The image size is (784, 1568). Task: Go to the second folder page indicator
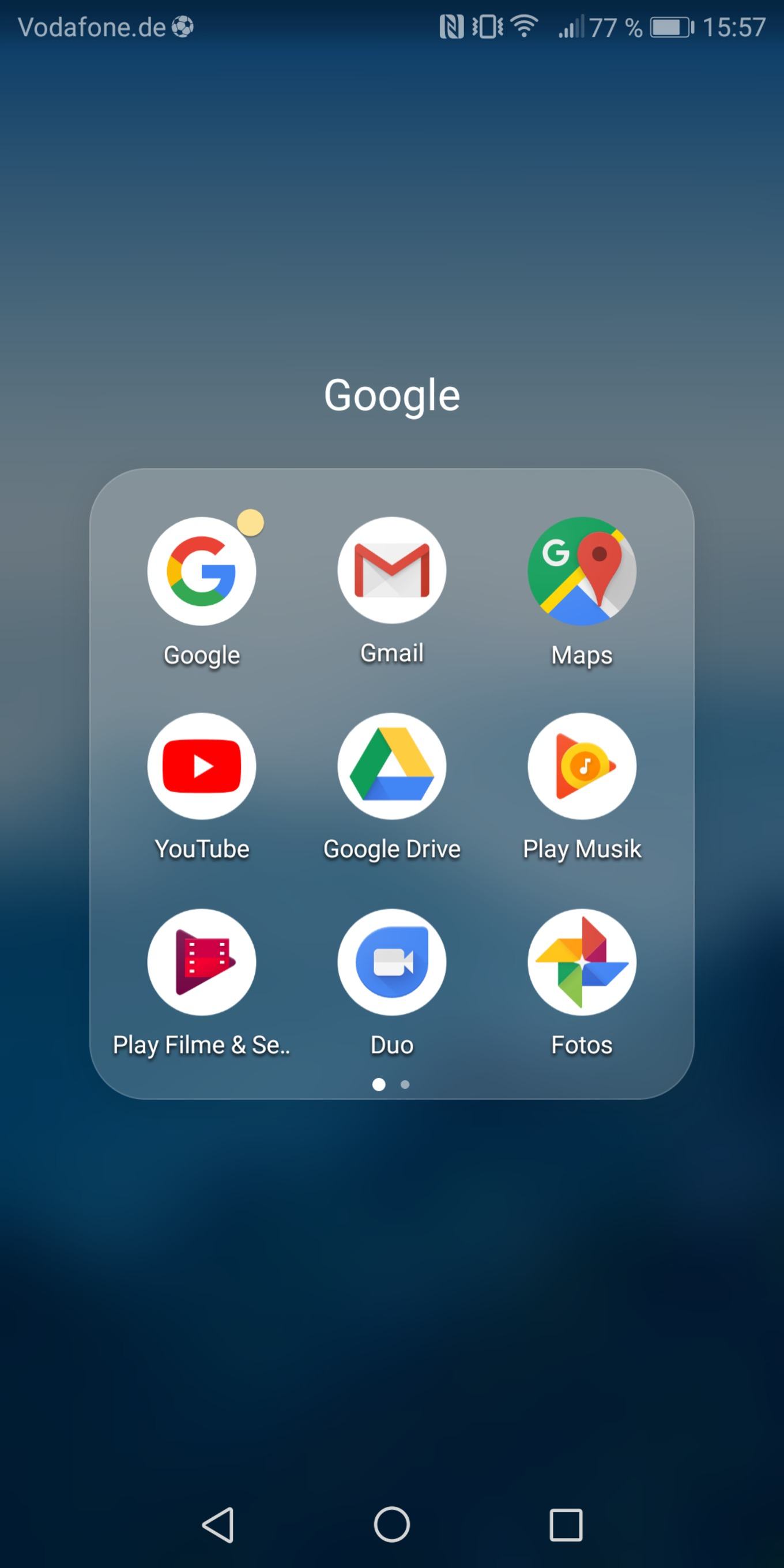(x=405, y=1084)
